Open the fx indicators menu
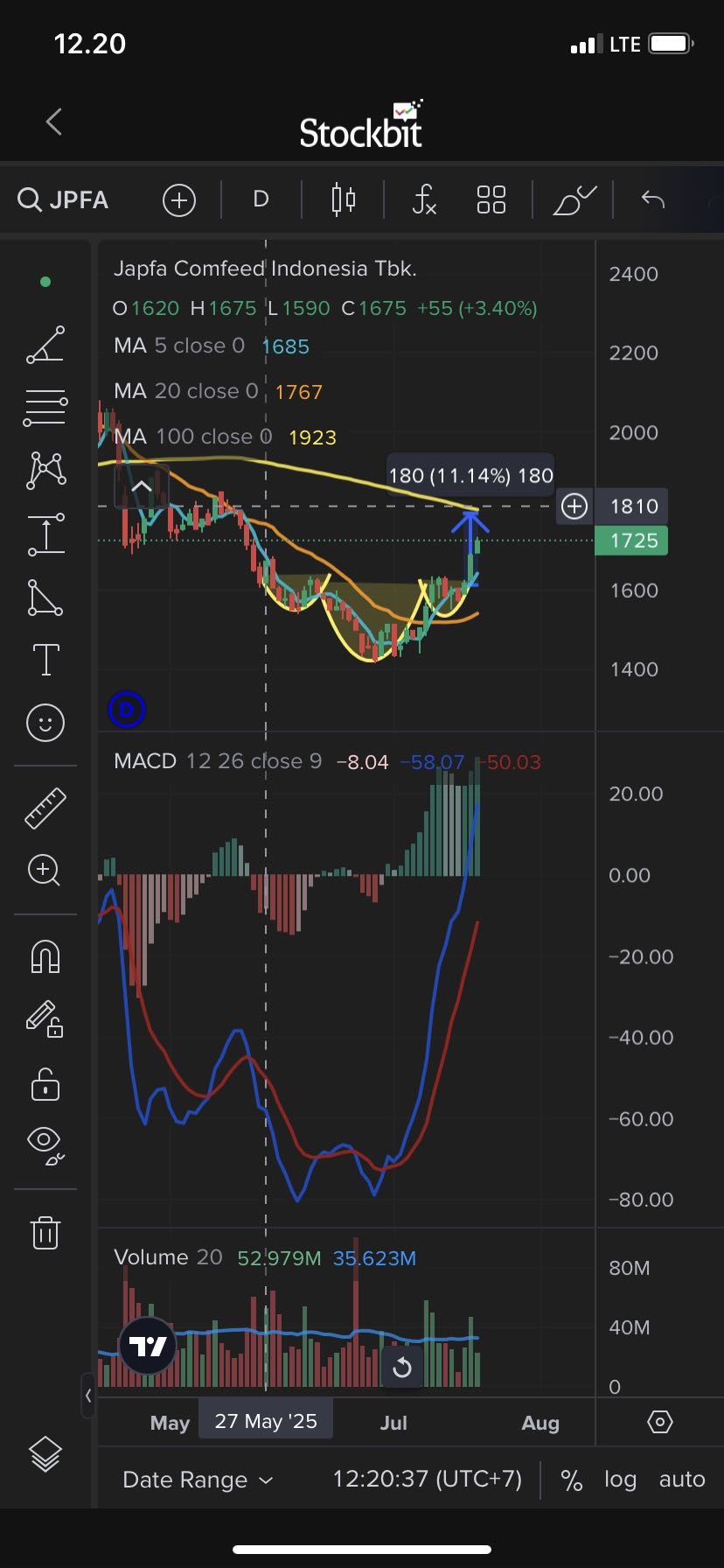 (424, 199)
